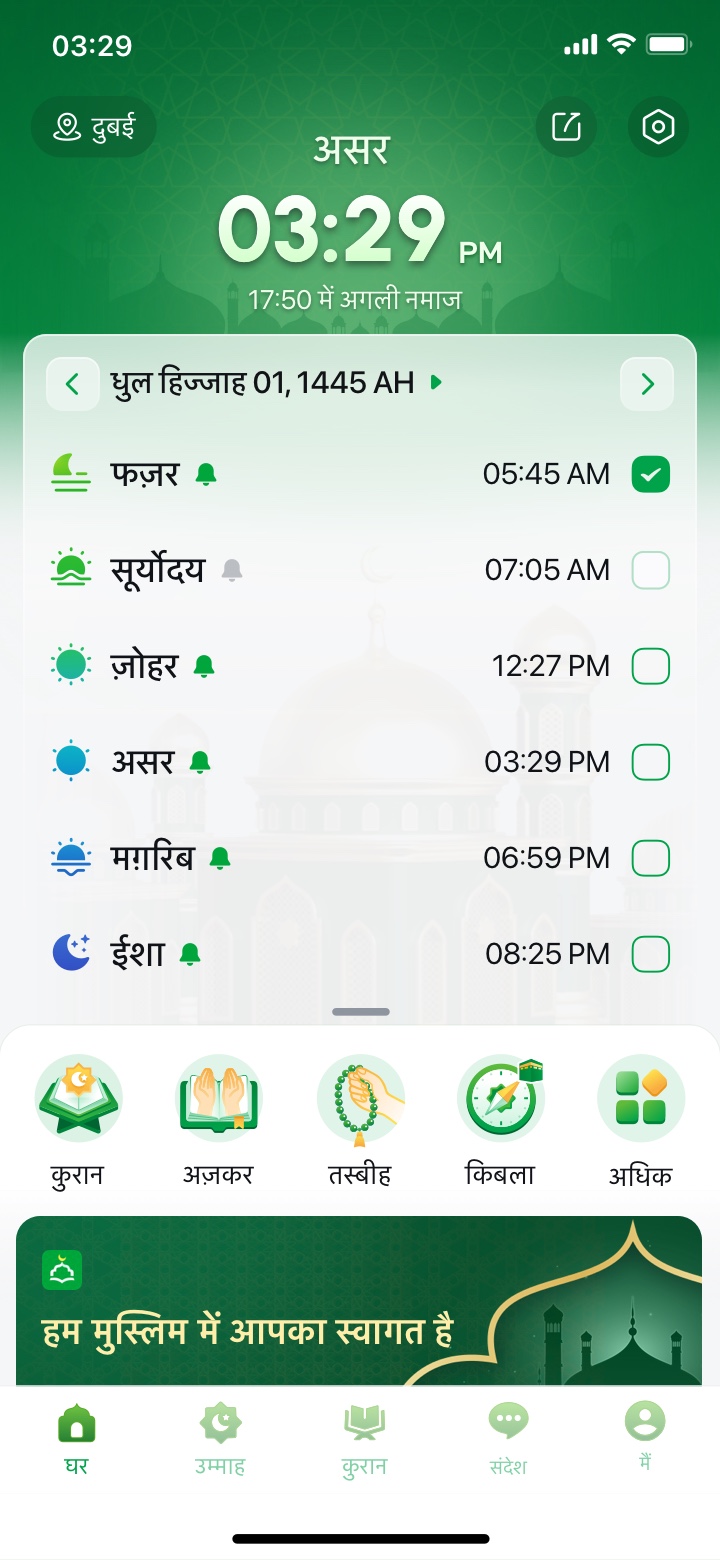720x1560 pixels.
Task: Open the कुरान shortcut icon
Action: [78, 1100]
